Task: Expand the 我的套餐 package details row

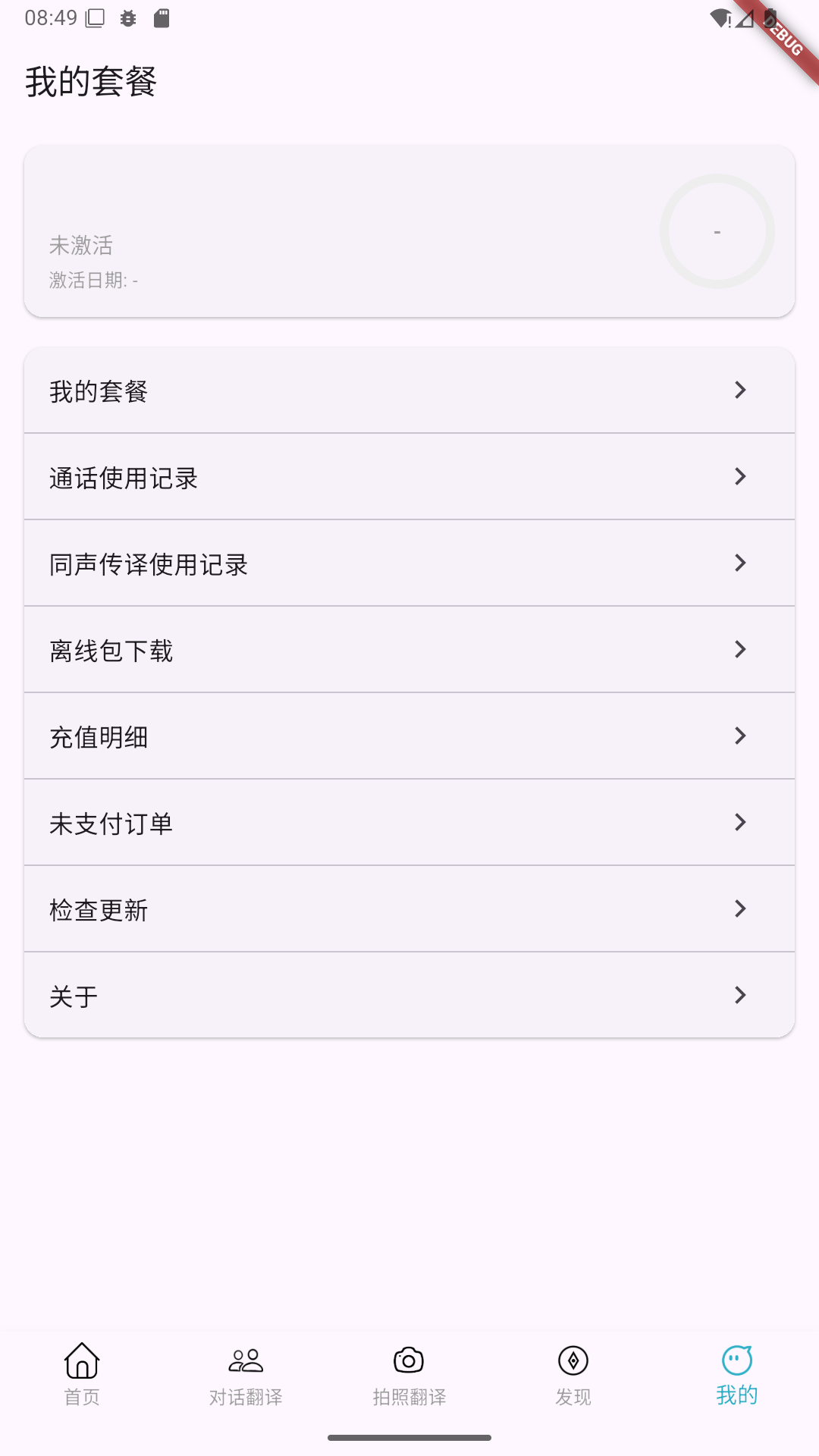Action: pyautogui.click(x=409, y=391)
